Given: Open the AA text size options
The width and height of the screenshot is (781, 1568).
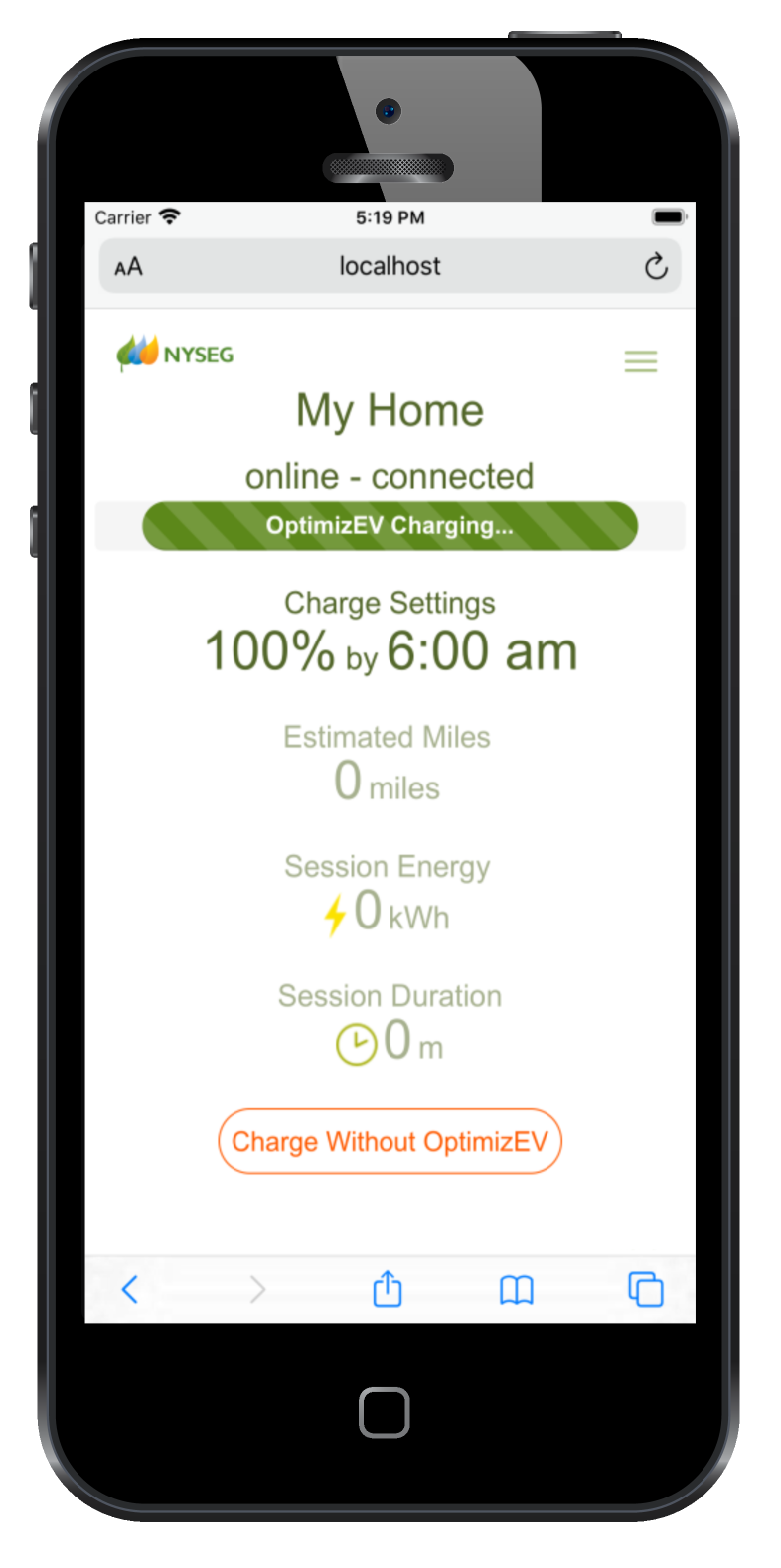Looking at the screenshot, I should pos(129,266).
